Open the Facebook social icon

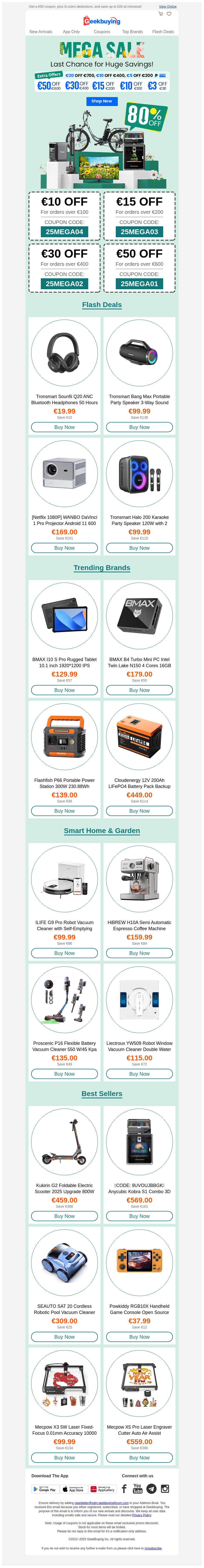(x=124, y=1488)
